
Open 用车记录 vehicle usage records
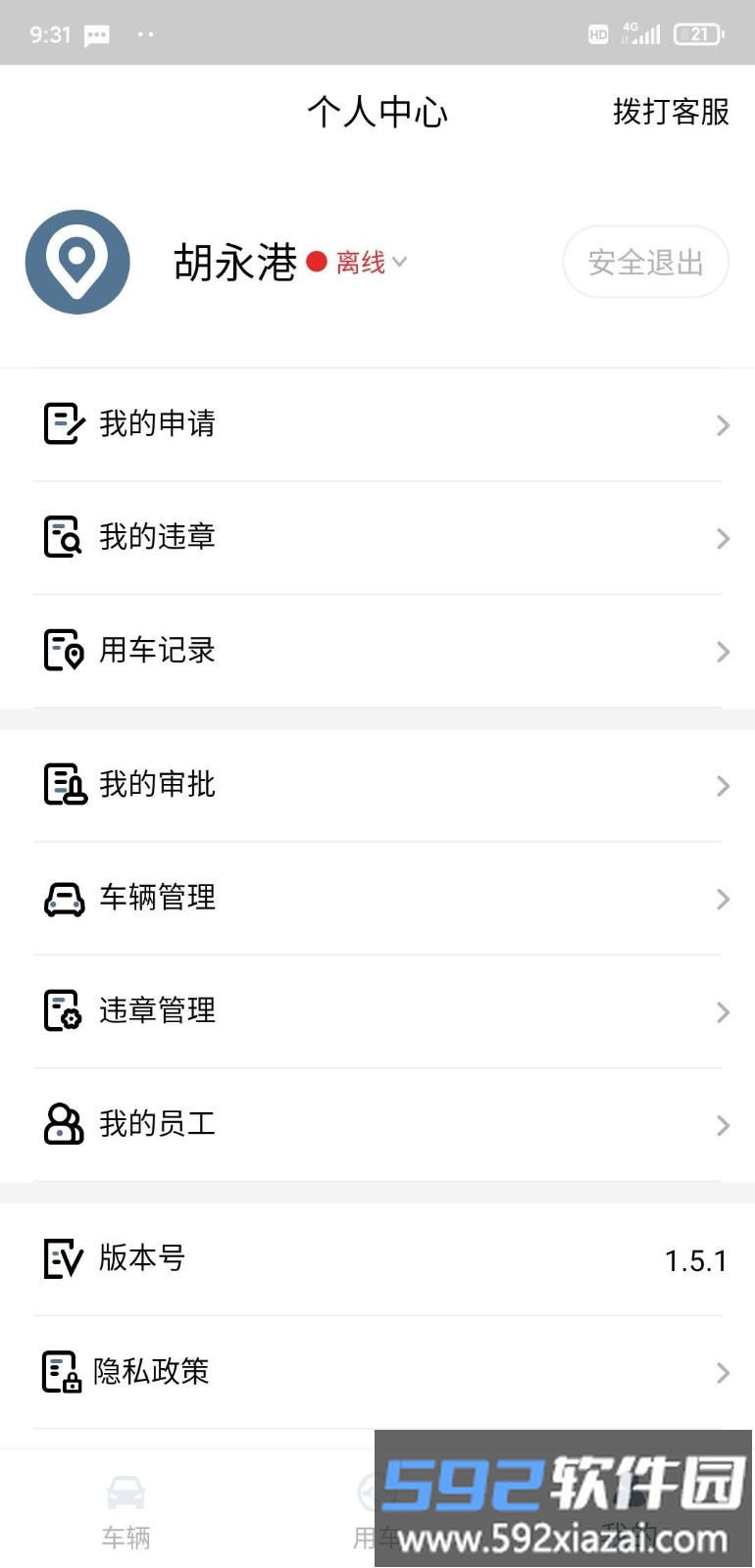coord(377,651)
